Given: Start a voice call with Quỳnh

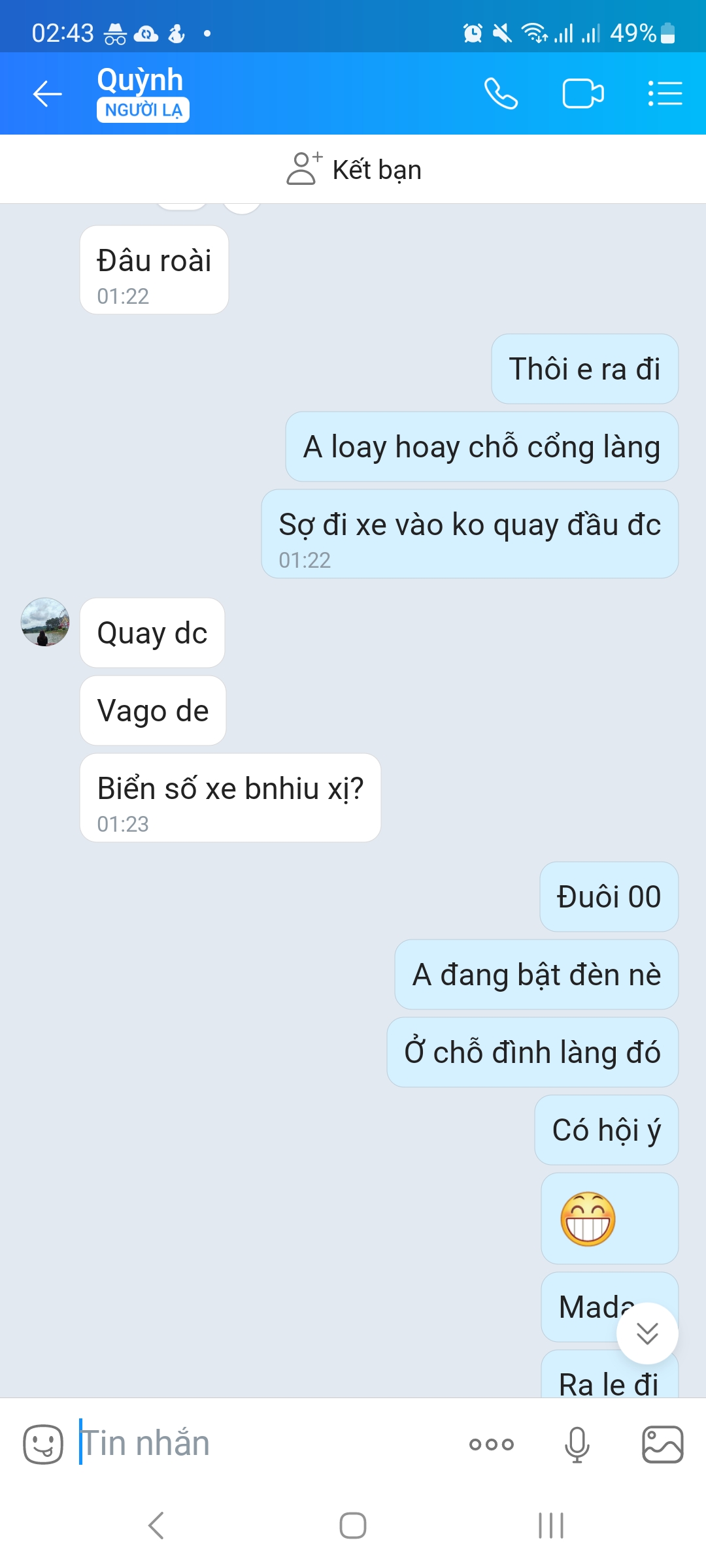Looking at the screenshot, I should [x=501, y=94].
